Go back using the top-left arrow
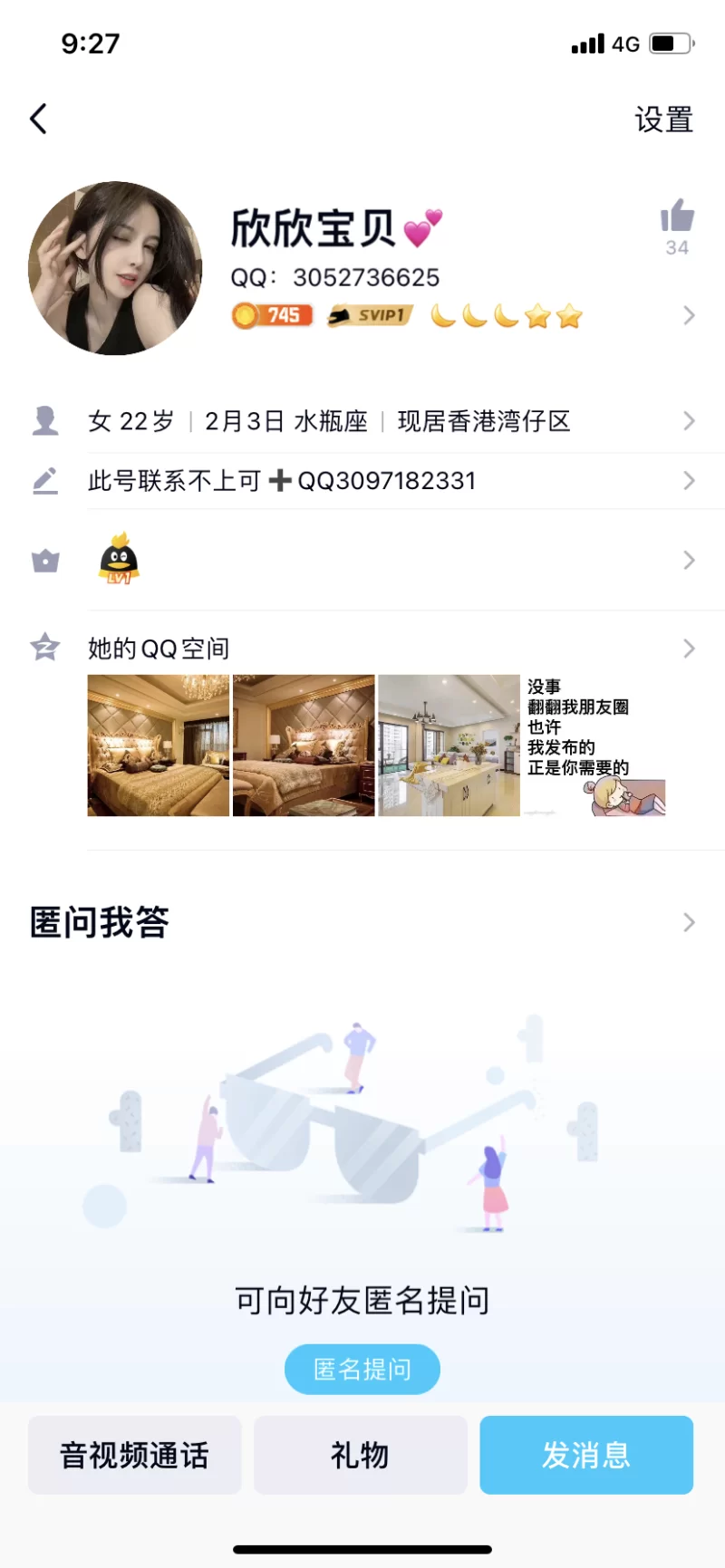This screenshot has width=725, height=1568. tap(38, 119)
